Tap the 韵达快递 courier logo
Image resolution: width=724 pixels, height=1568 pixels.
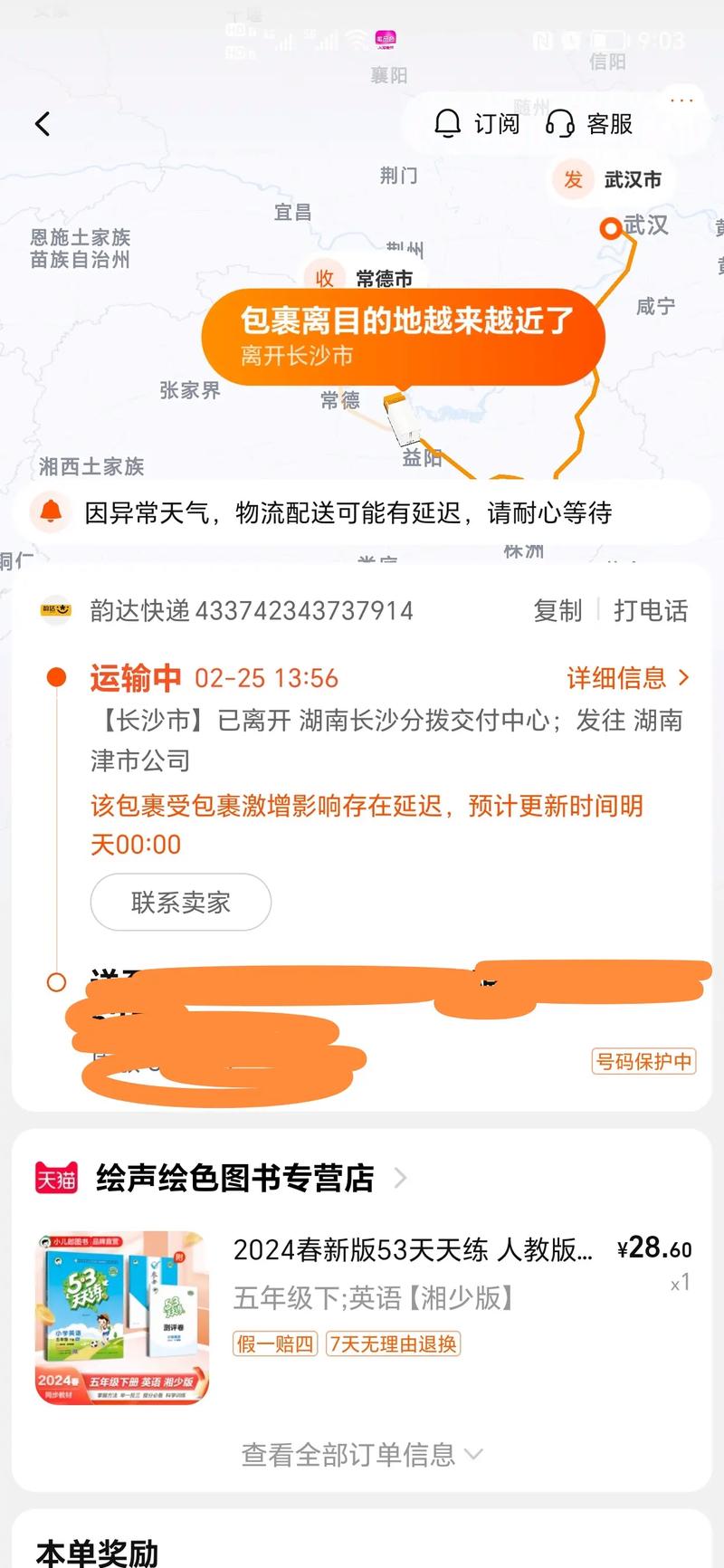click(x=54, y=611)
